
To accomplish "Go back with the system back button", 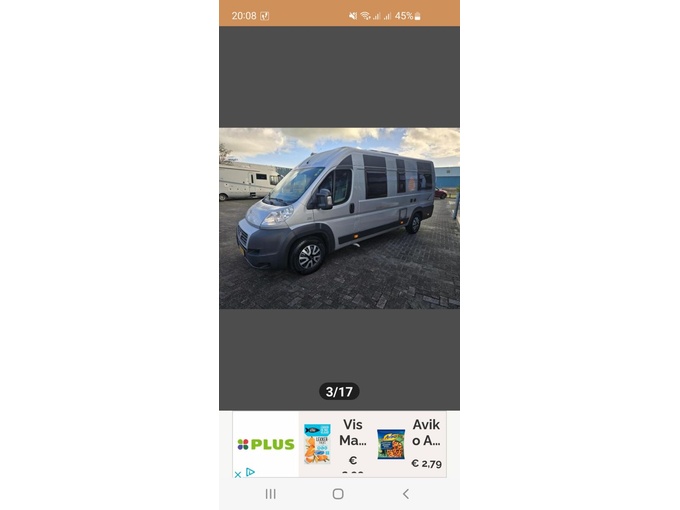I will [x=405, y=494].
